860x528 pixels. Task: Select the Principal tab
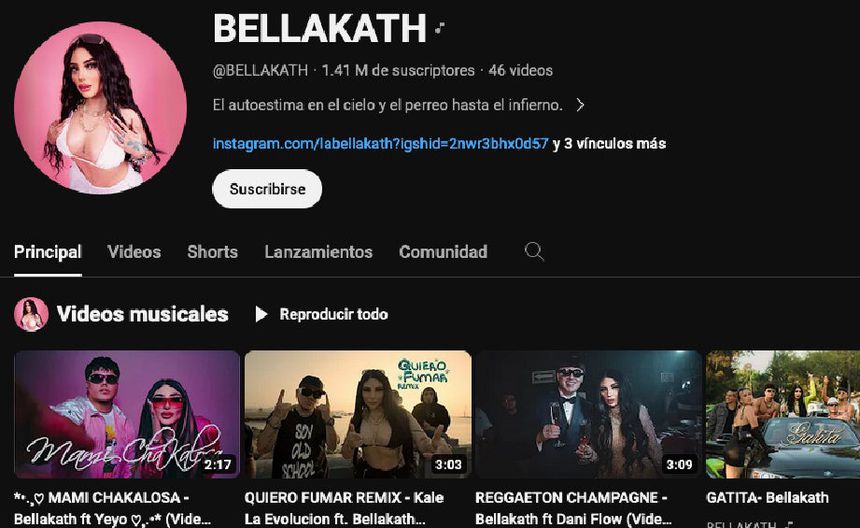click(48, 252)
